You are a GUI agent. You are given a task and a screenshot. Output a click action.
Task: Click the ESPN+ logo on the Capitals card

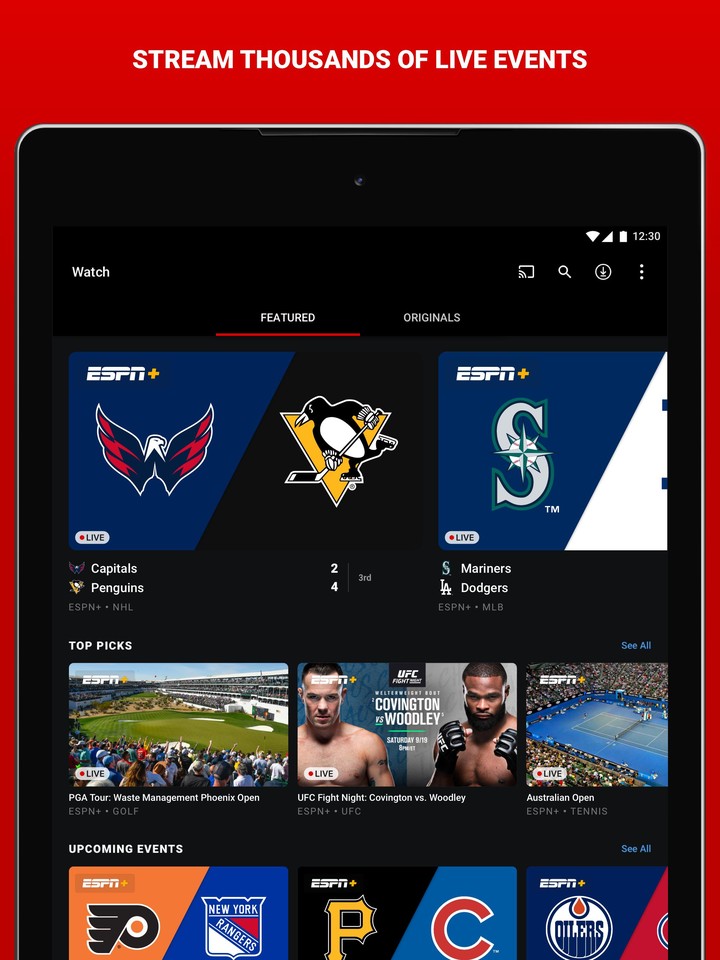point(126,373)
